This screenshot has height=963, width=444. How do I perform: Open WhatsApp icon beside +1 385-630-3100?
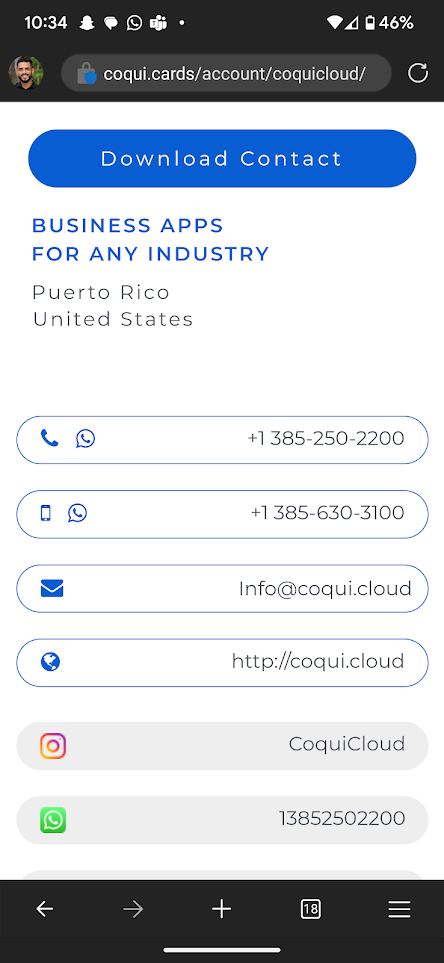coord(77,513)
